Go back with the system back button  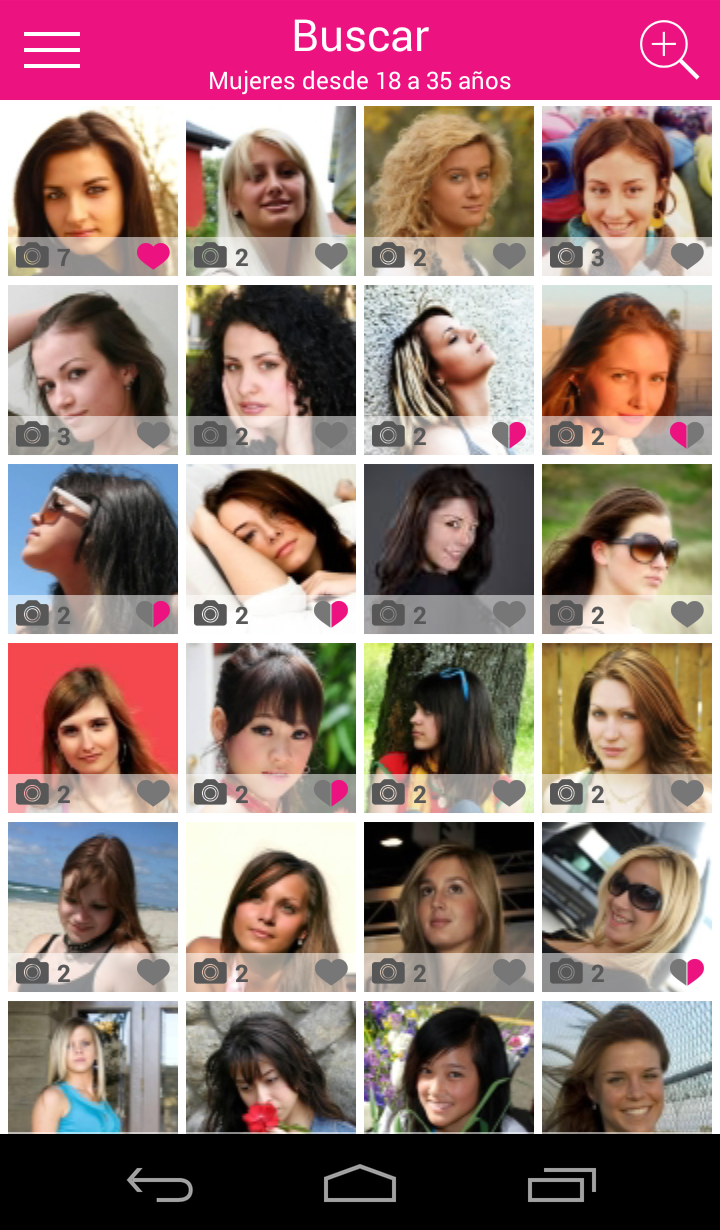click(160, 1184)
